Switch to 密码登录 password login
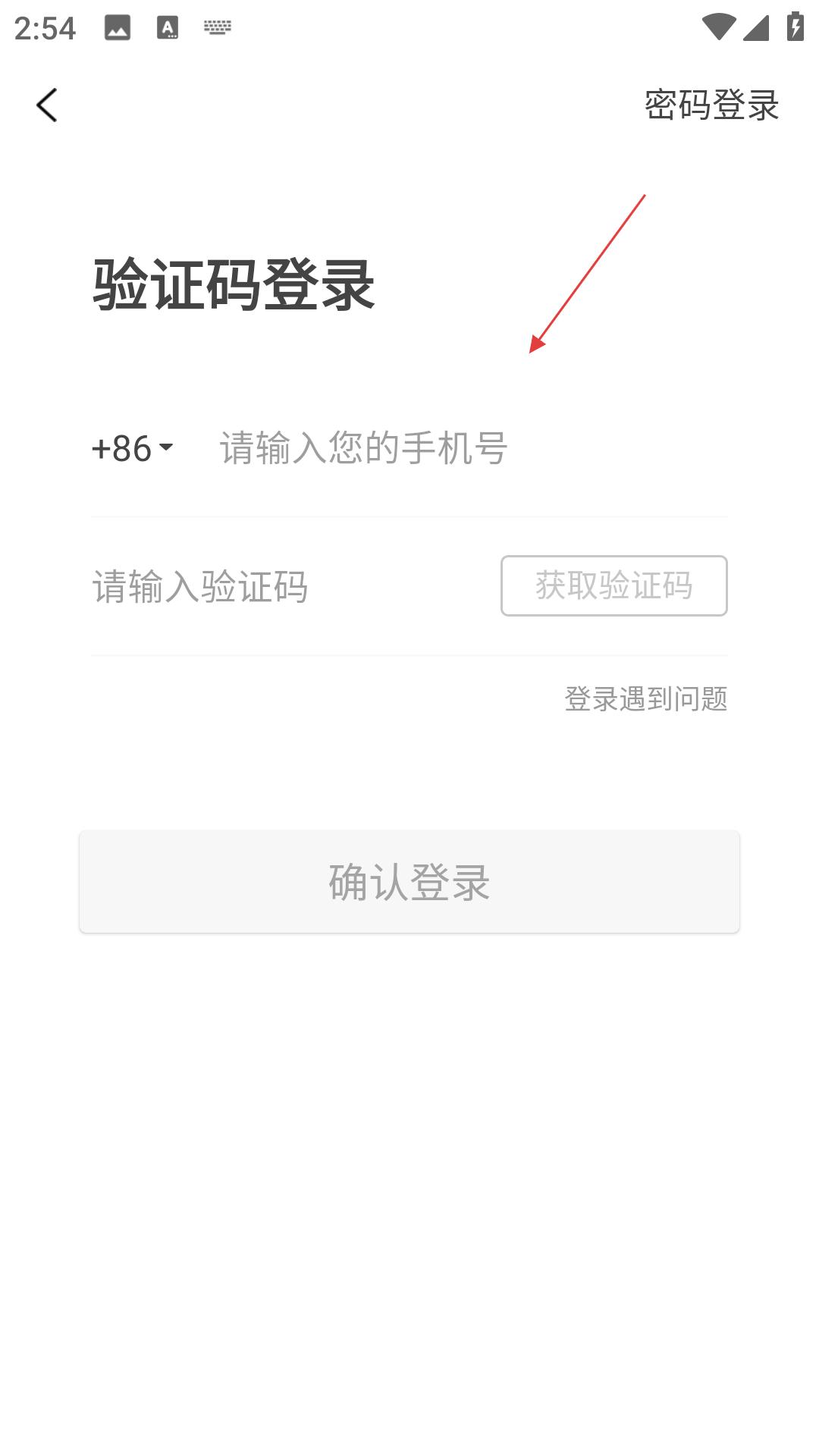Screen dimensions: 819x1456 tap(711, 105)
